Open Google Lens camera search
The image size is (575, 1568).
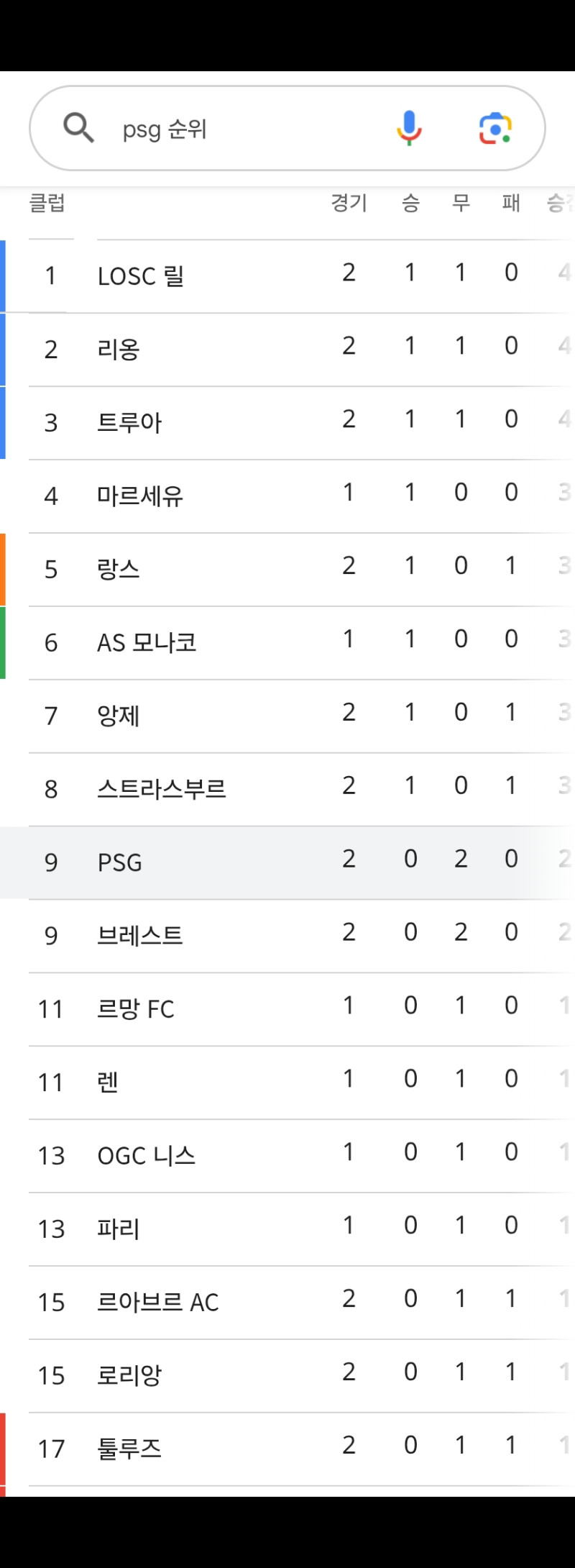pos(495,129)
